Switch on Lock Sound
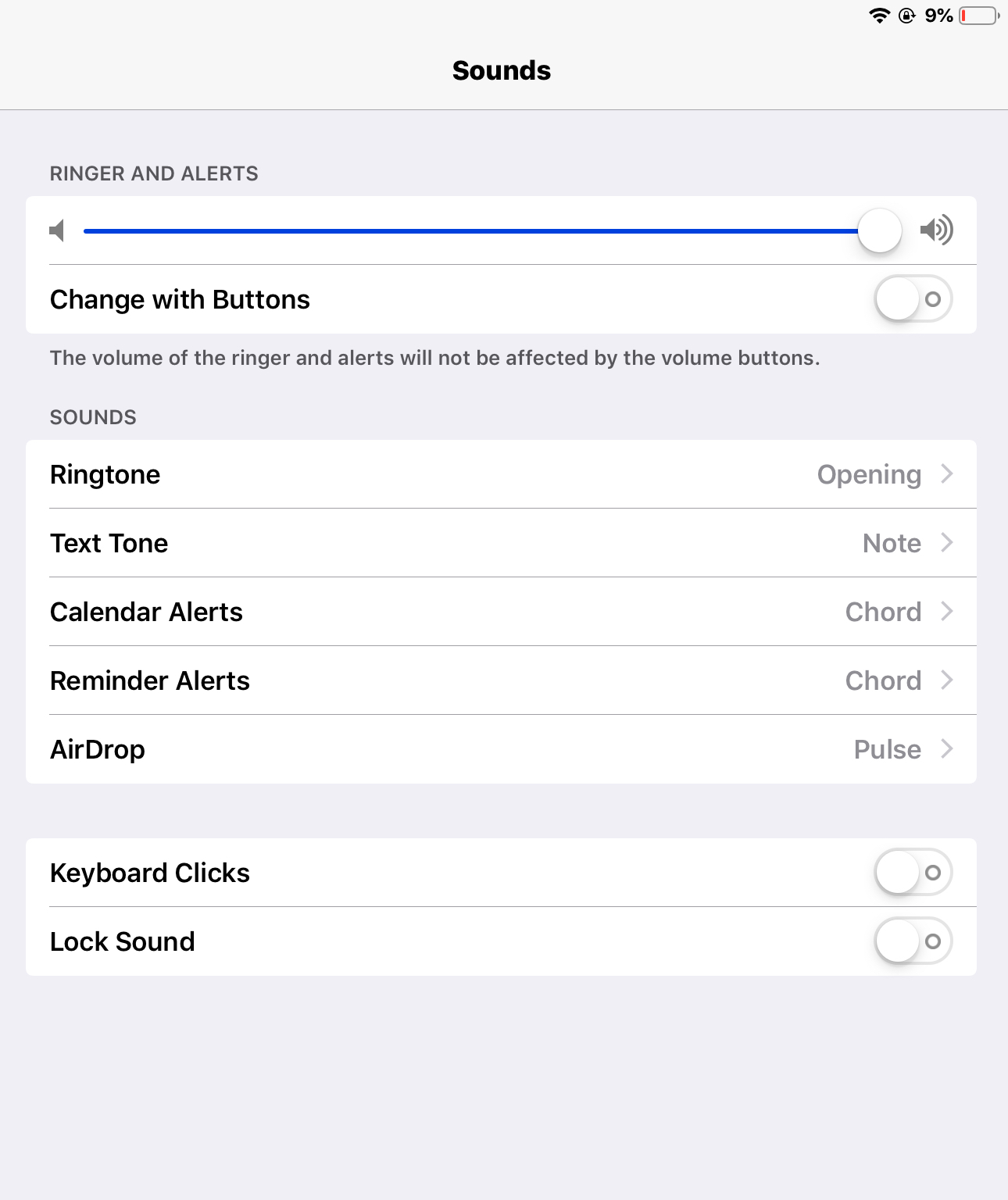The width and height of the screenshot is (1008, 1200). click(913, 941)
